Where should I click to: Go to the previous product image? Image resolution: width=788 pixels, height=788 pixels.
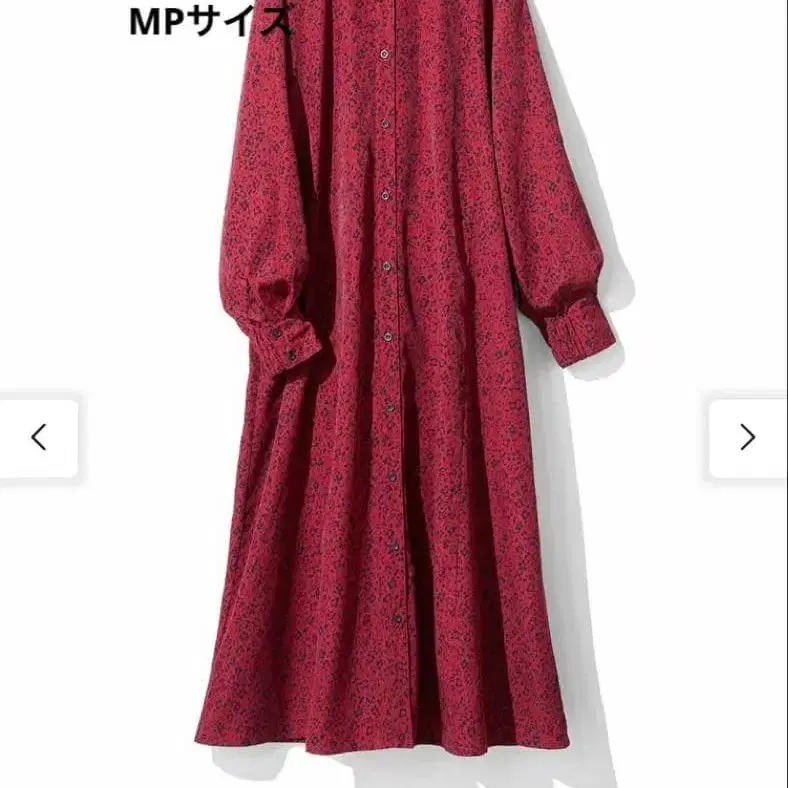[39, 438]
